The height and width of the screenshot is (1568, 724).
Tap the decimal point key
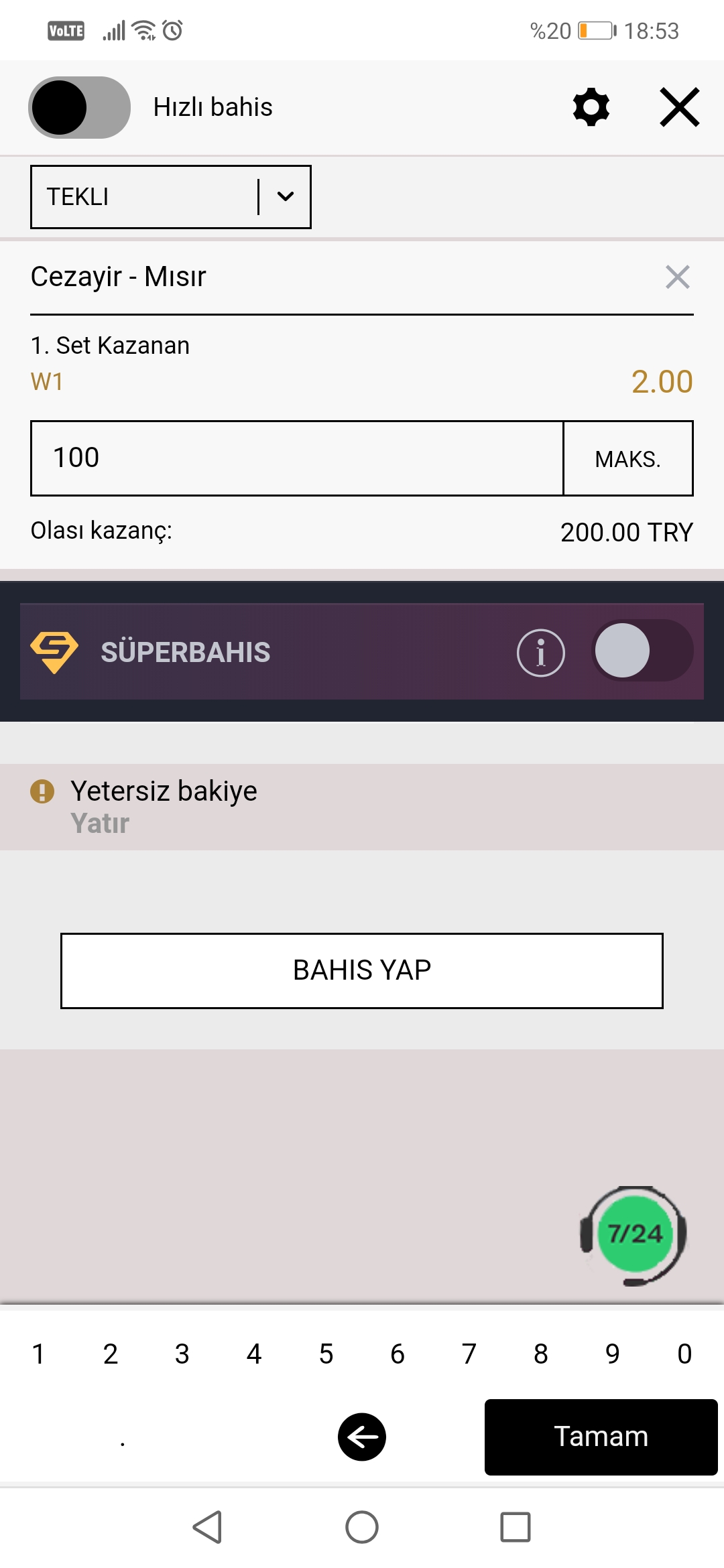pos(123,1437)
